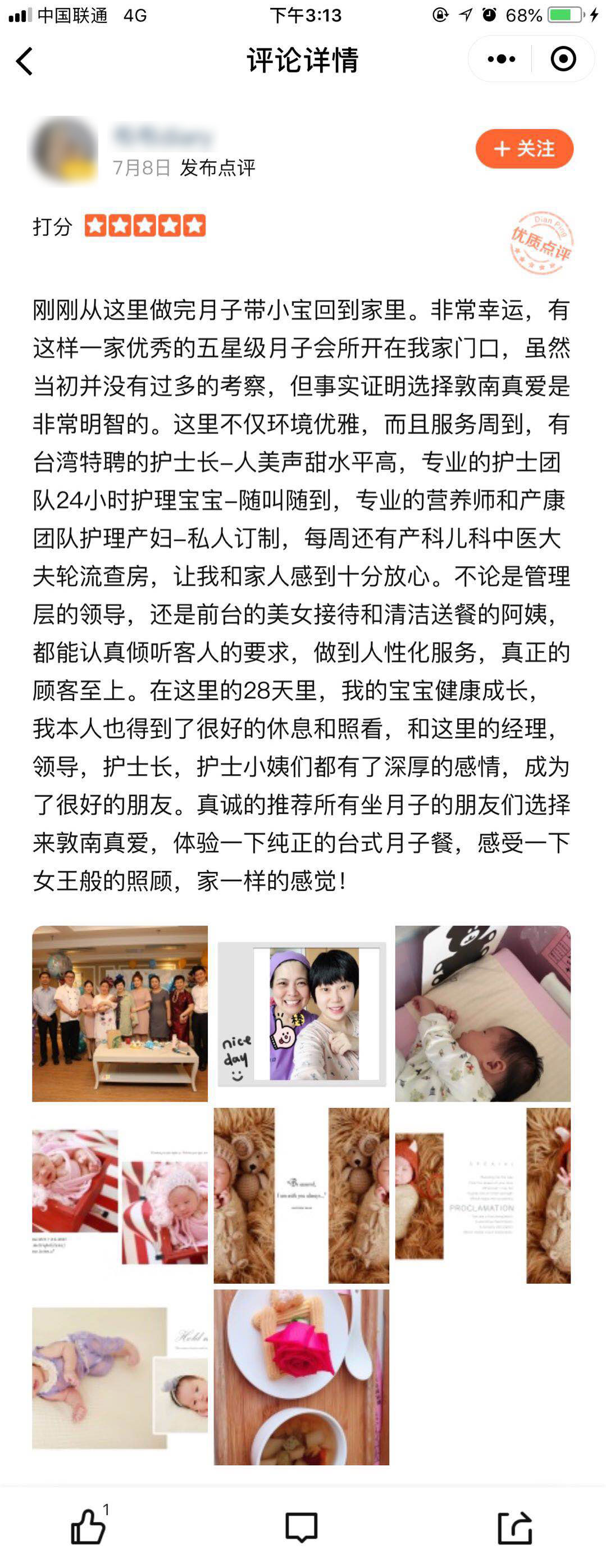View the fox-hat baby PROCLAMATION photo
The image size is (606, 1568).
tap(482, 1196)
